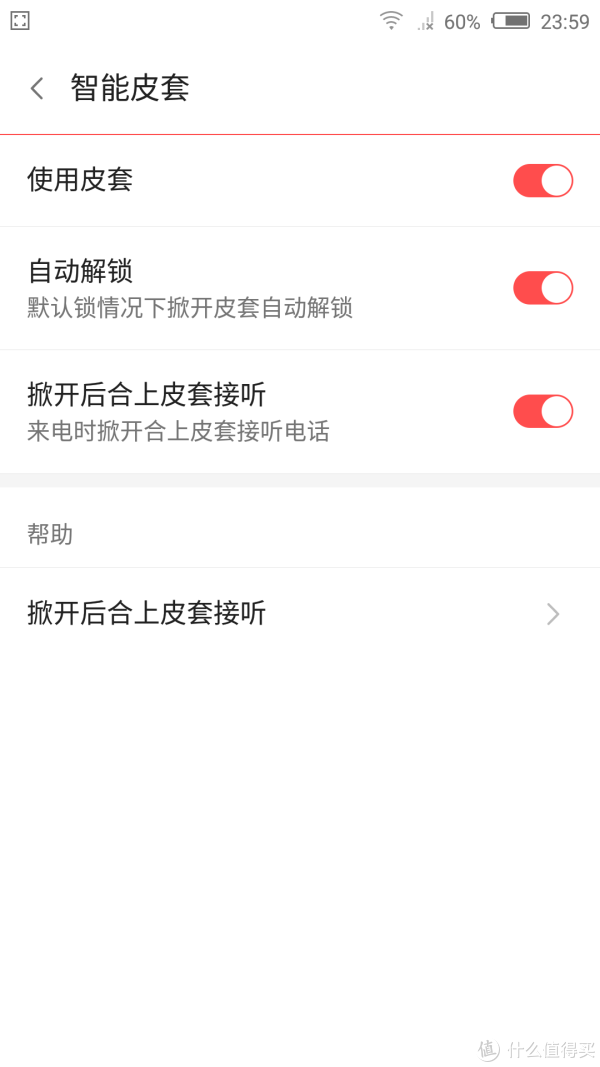Toggle off 掀开后合上皮套接听 under settings
The image size is (600, 1067).
[x=543, y=411]
